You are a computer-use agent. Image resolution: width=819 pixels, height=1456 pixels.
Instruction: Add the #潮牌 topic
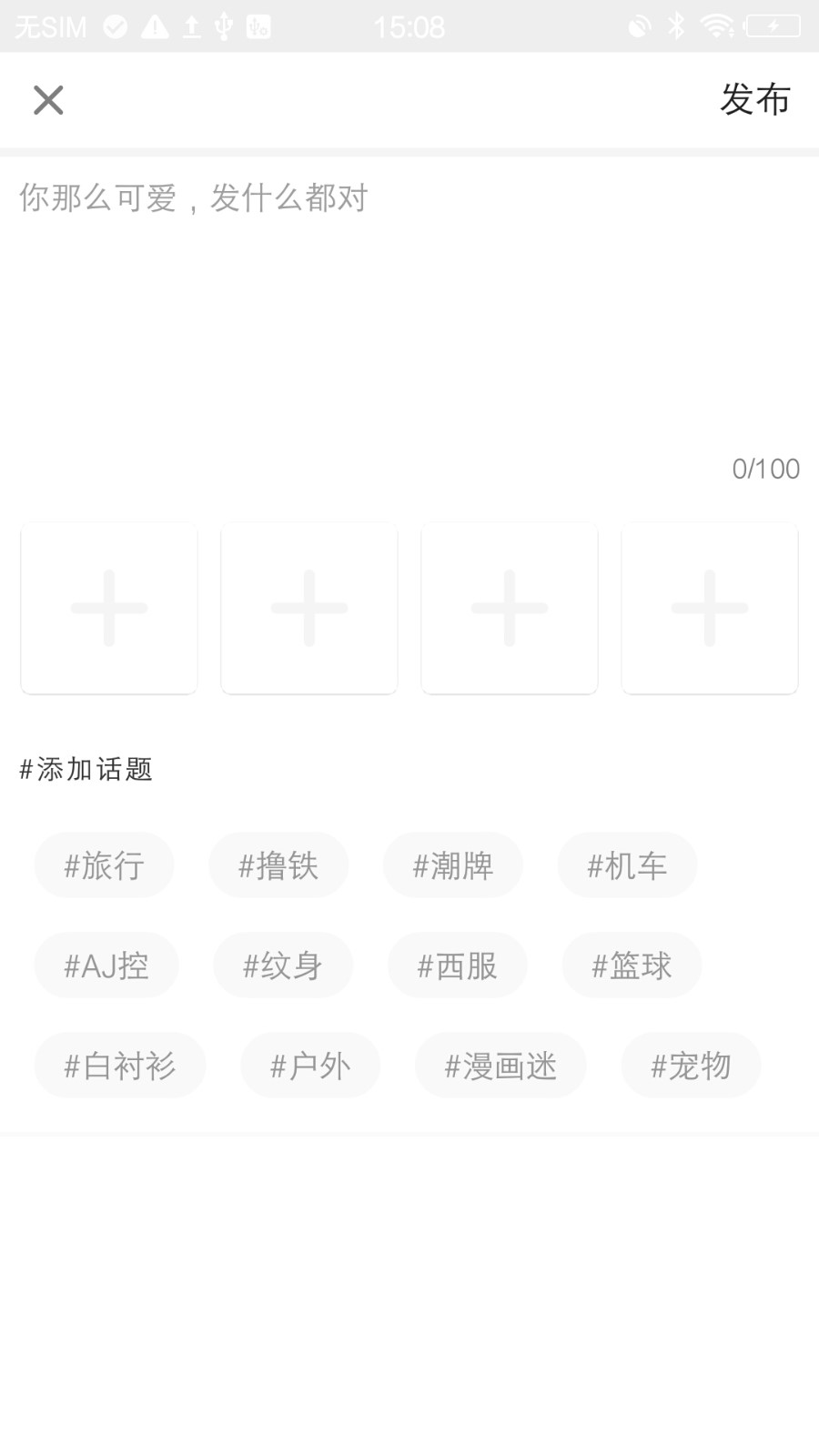(x=453, y=864)
